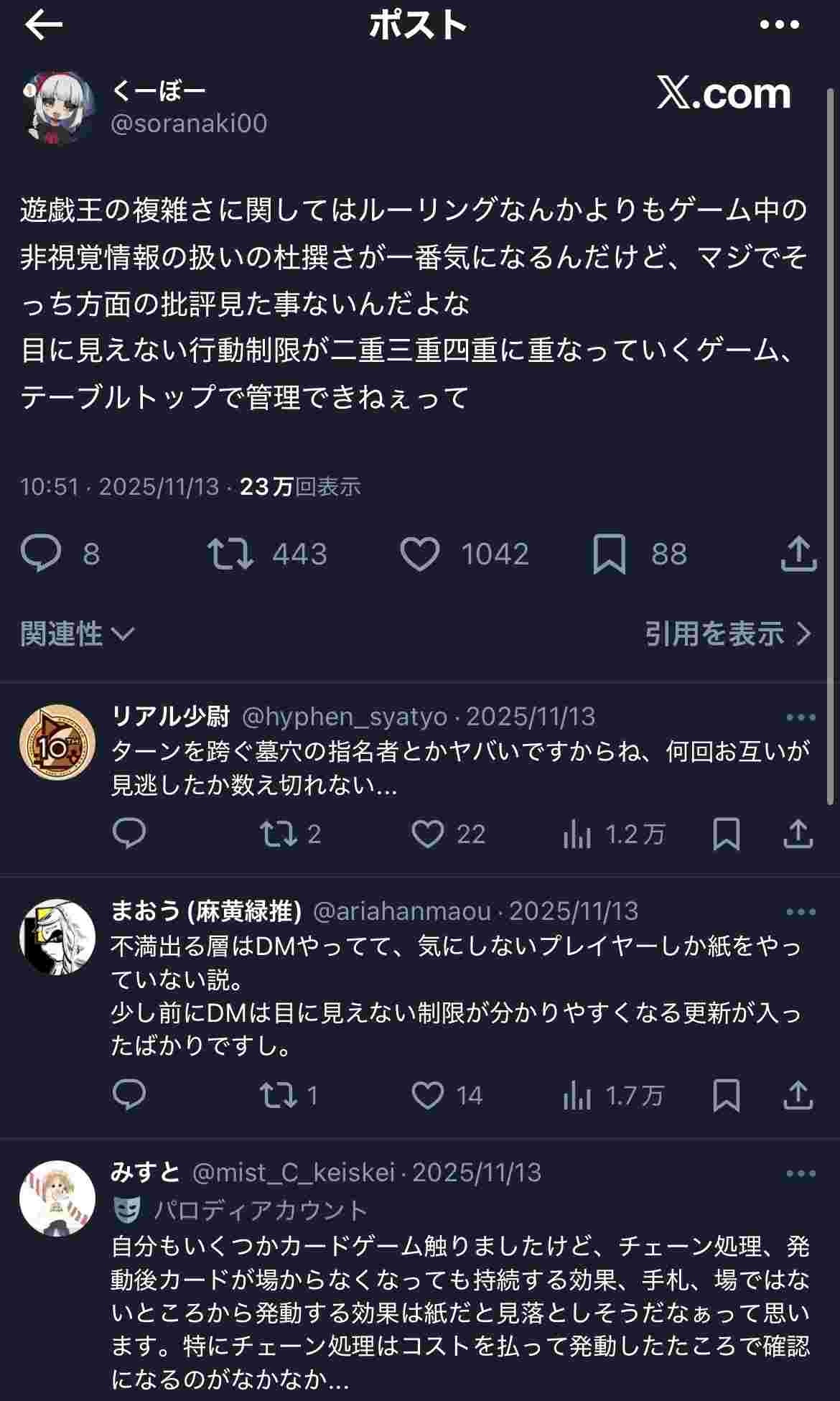Open the post overflow menu at top
Image resolution: width=840 pixels, height=1401 pixels.
pyautogui.click(x=779, y=25)
